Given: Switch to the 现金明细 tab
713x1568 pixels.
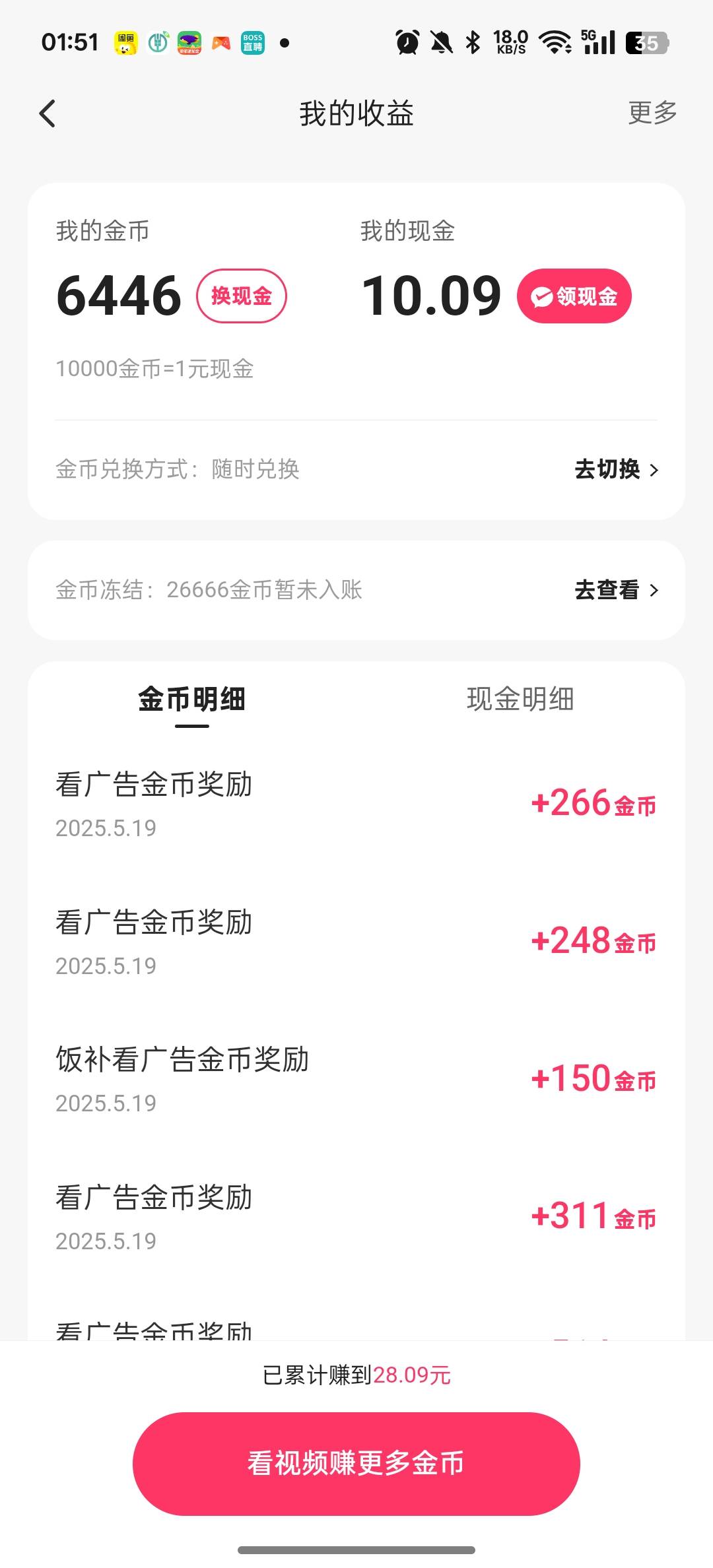Looking at the screenshot, I should pos(520,699).
